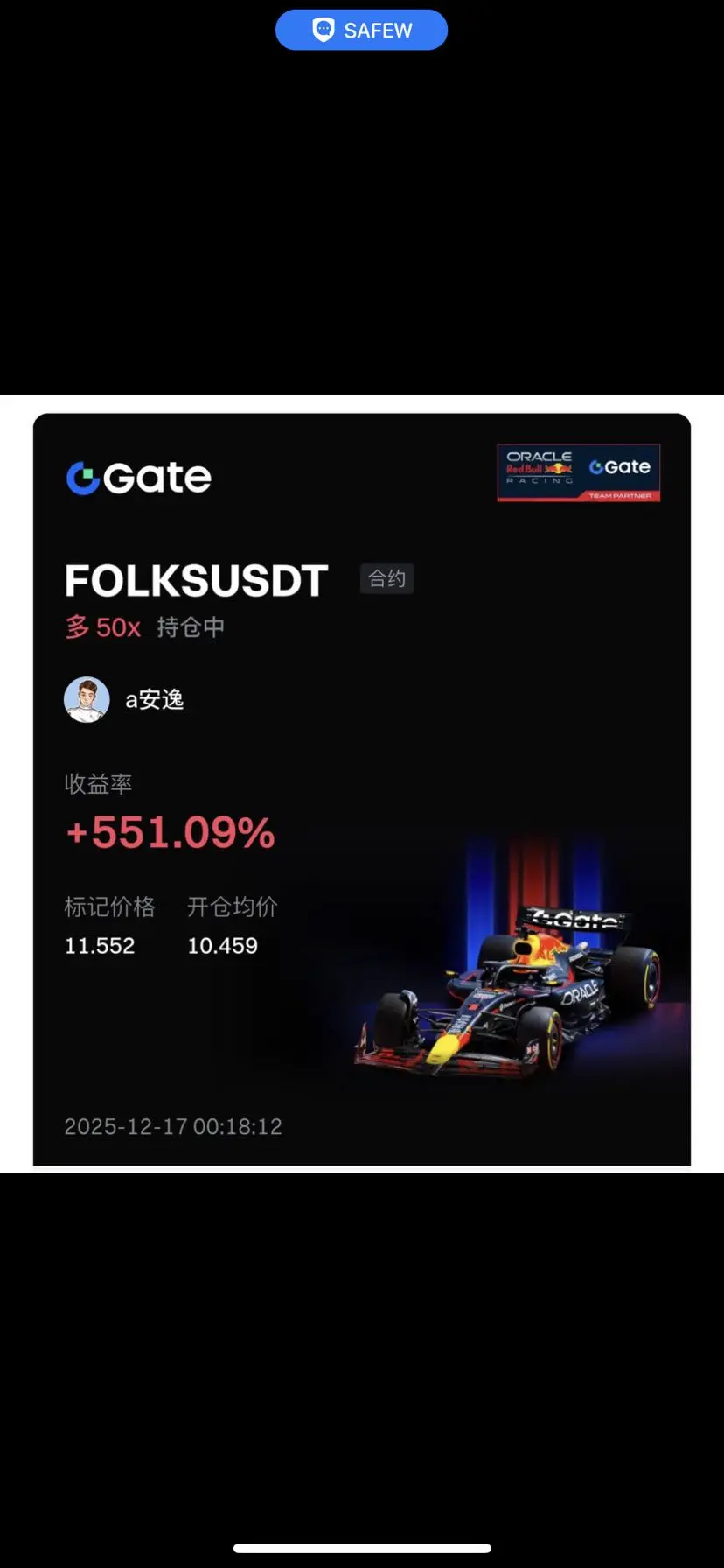Open the 收益率 profit rate section
724x1568 pixels.
(98, 785)
